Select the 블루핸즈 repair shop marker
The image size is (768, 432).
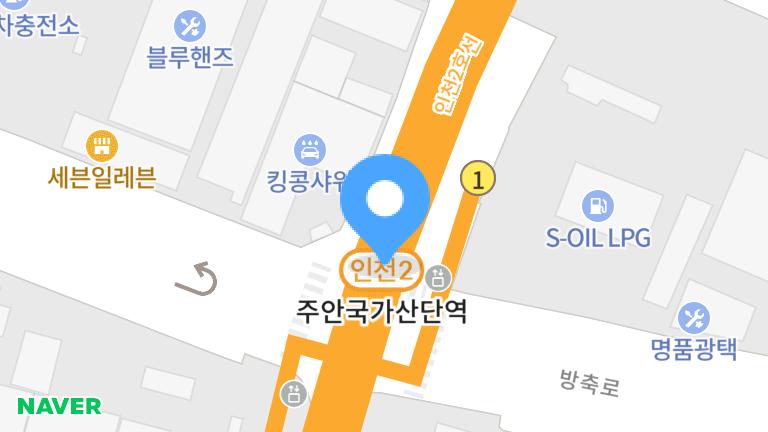[x=188, y=25]
